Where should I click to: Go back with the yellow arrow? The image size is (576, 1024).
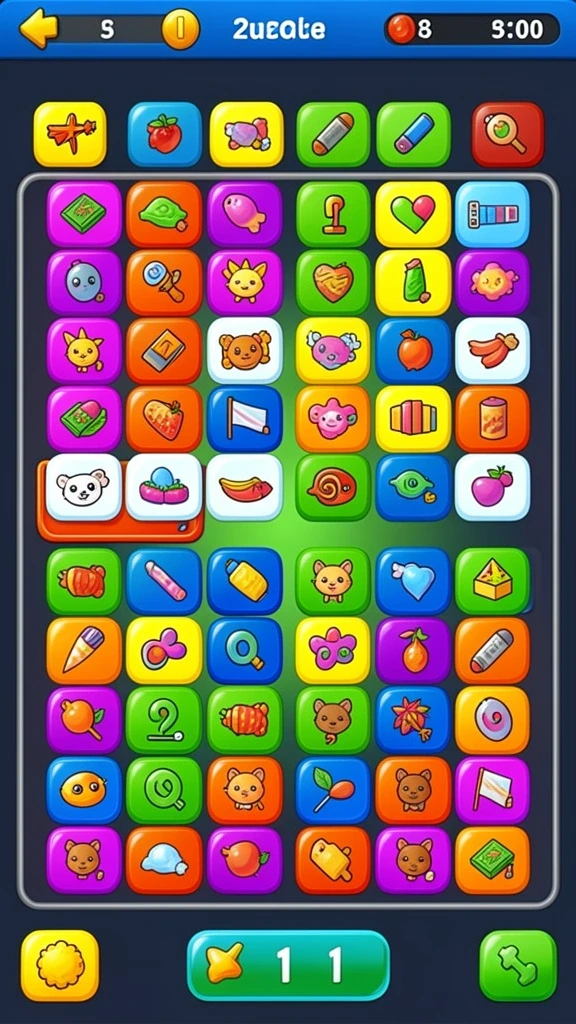click(x=38, y=28)
